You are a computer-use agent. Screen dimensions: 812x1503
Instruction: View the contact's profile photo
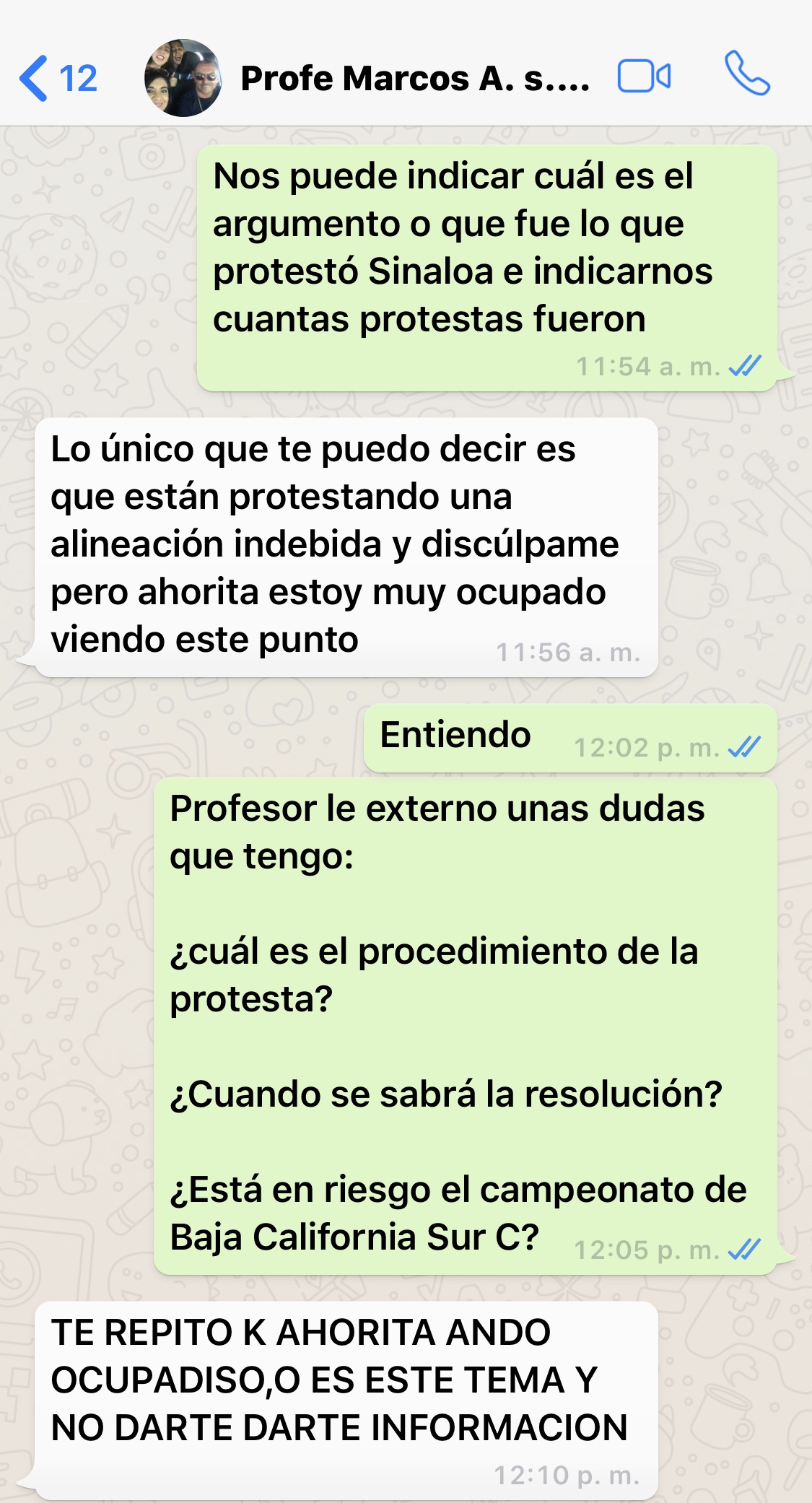click(x=183, y=78)
